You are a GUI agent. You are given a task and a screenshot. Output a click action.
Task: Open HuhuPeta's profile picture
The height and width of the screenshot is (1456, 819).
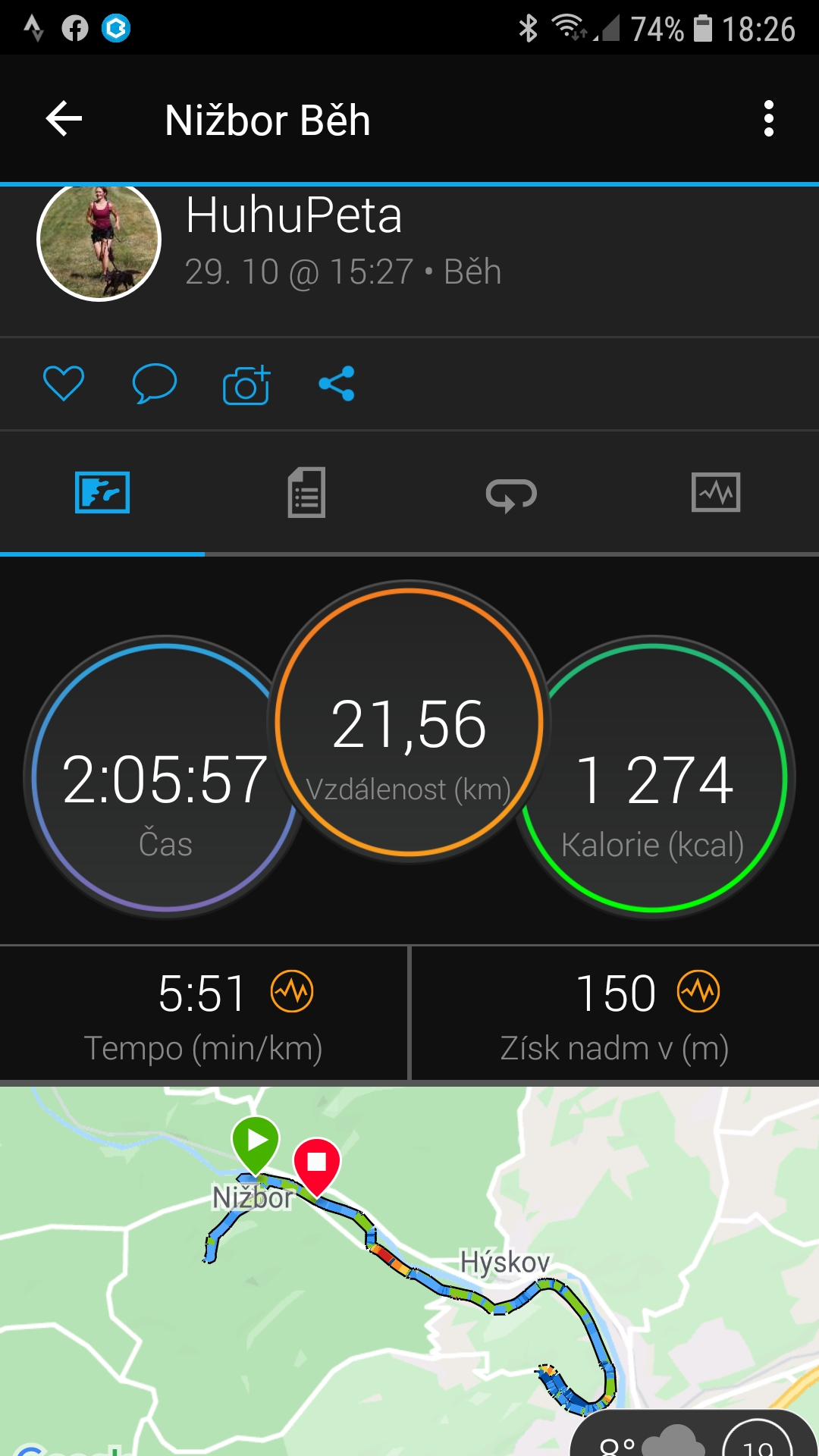[99, 240]
